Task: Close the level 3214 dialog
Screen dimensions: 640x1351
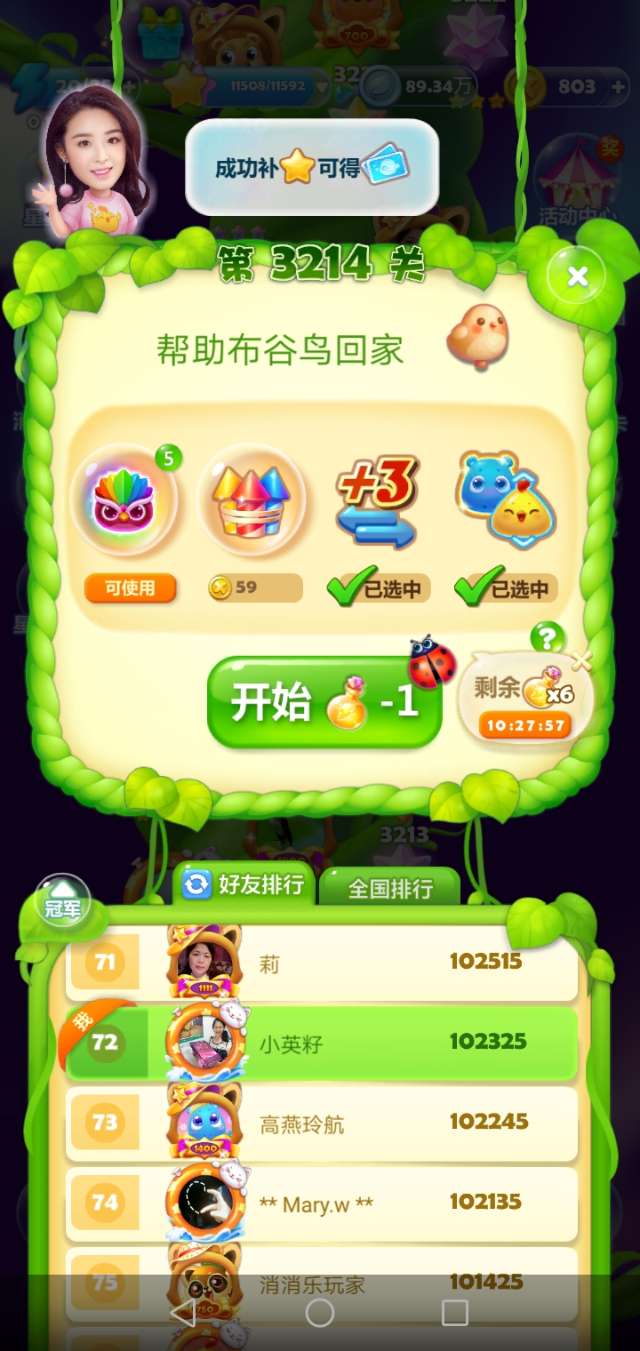Action: pos(577,278)
